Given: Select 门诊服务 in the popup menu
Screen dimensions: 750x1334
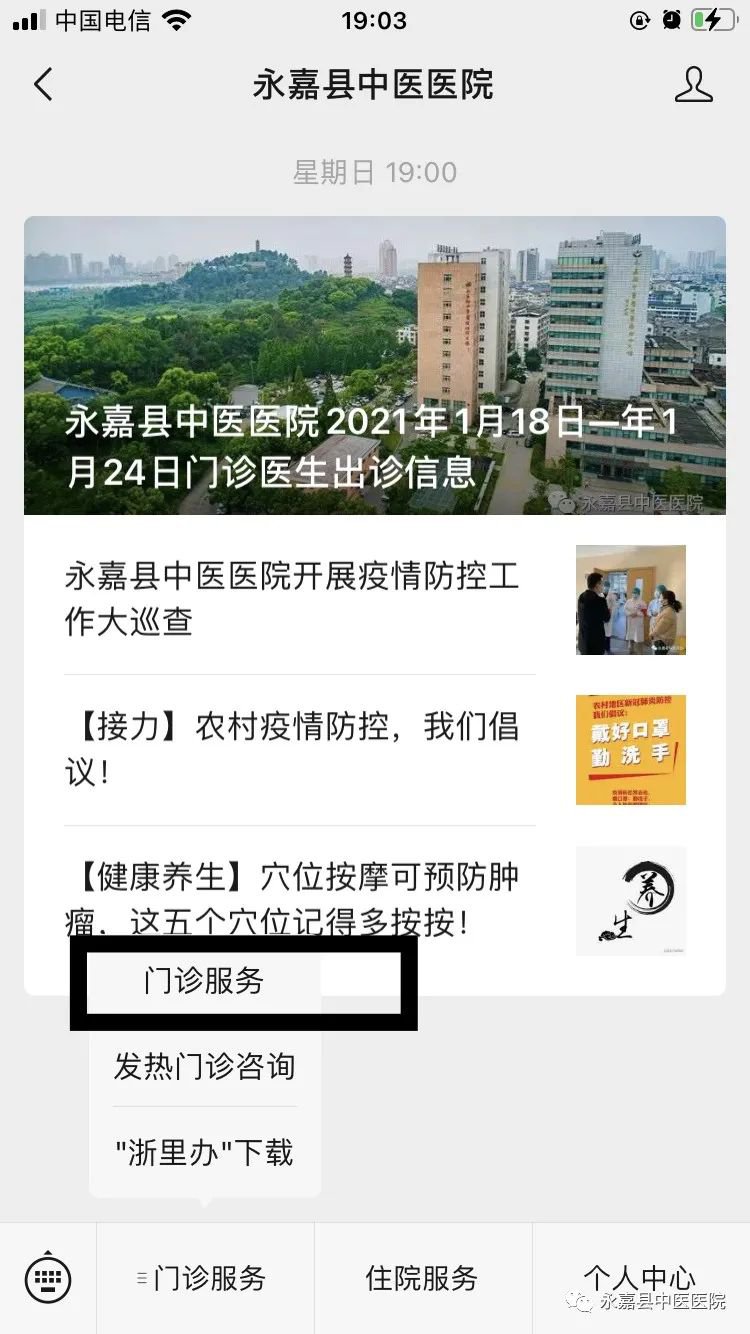Looking at the screenshot, I should tap(205, 981).
